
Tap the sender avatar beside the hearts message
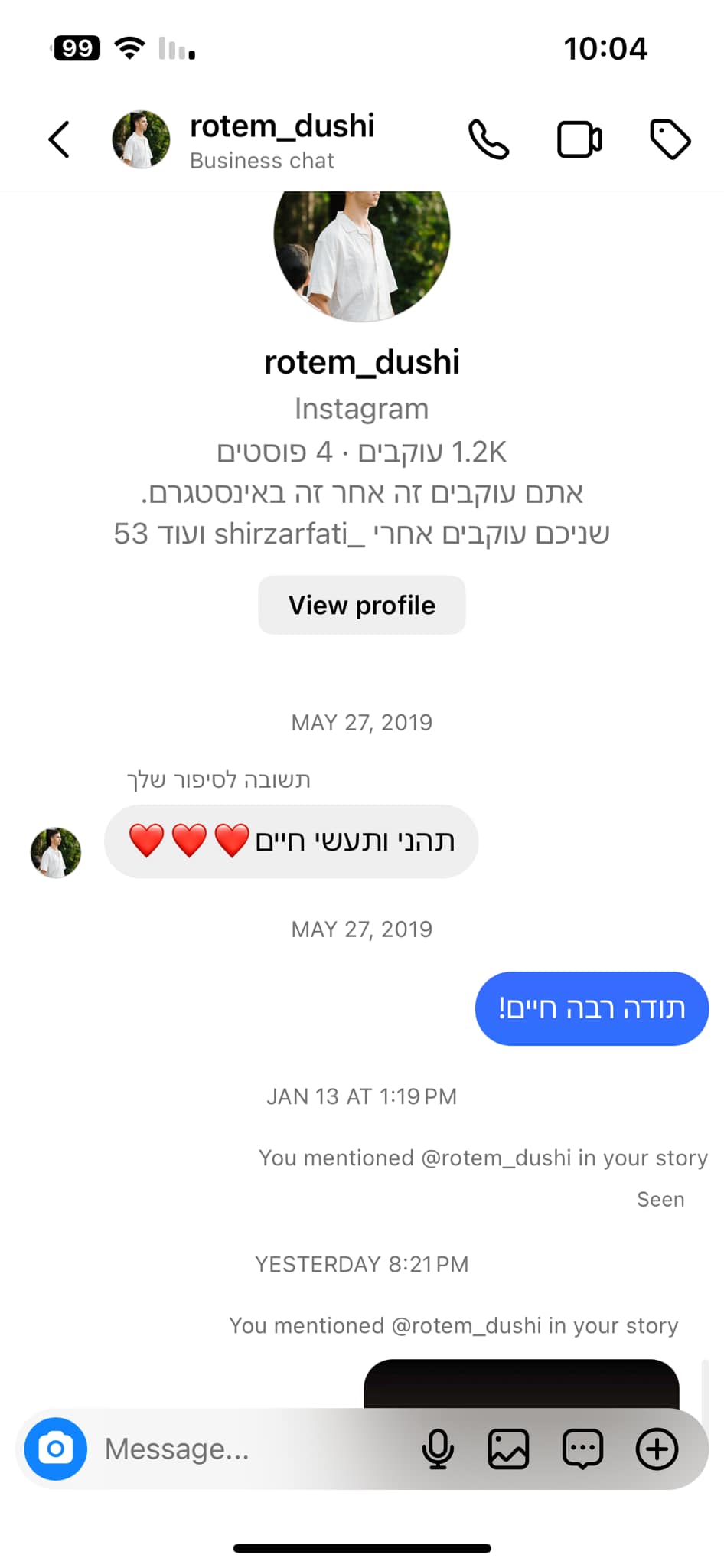56,852
